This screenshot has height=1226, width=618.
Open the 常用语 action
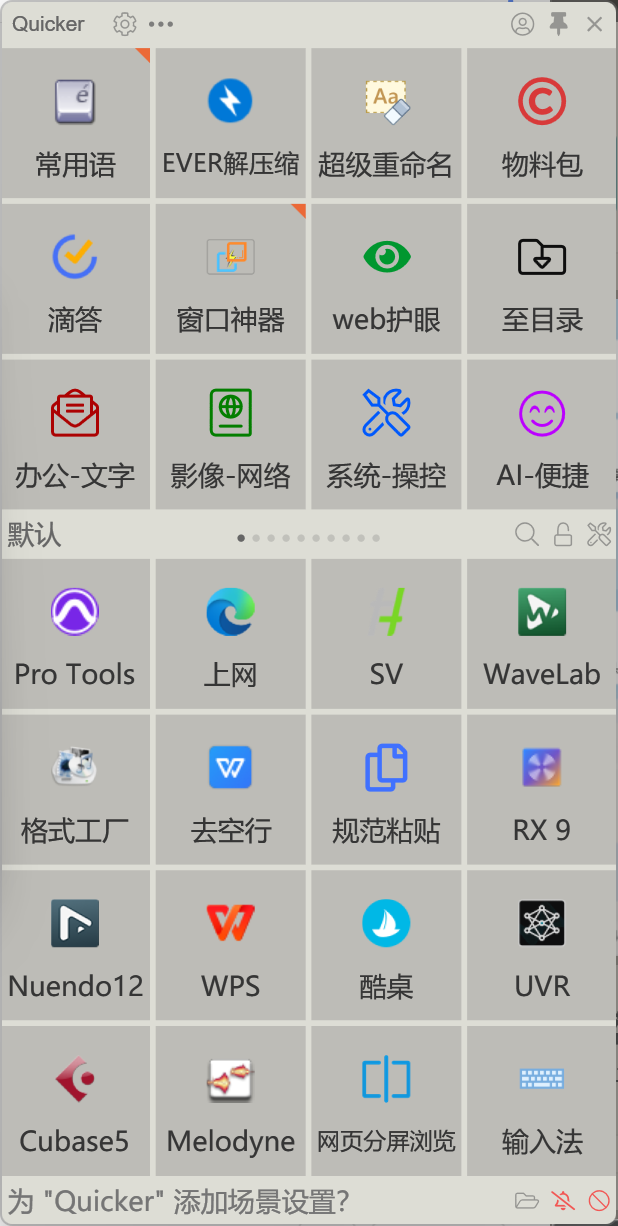point(76,124)
